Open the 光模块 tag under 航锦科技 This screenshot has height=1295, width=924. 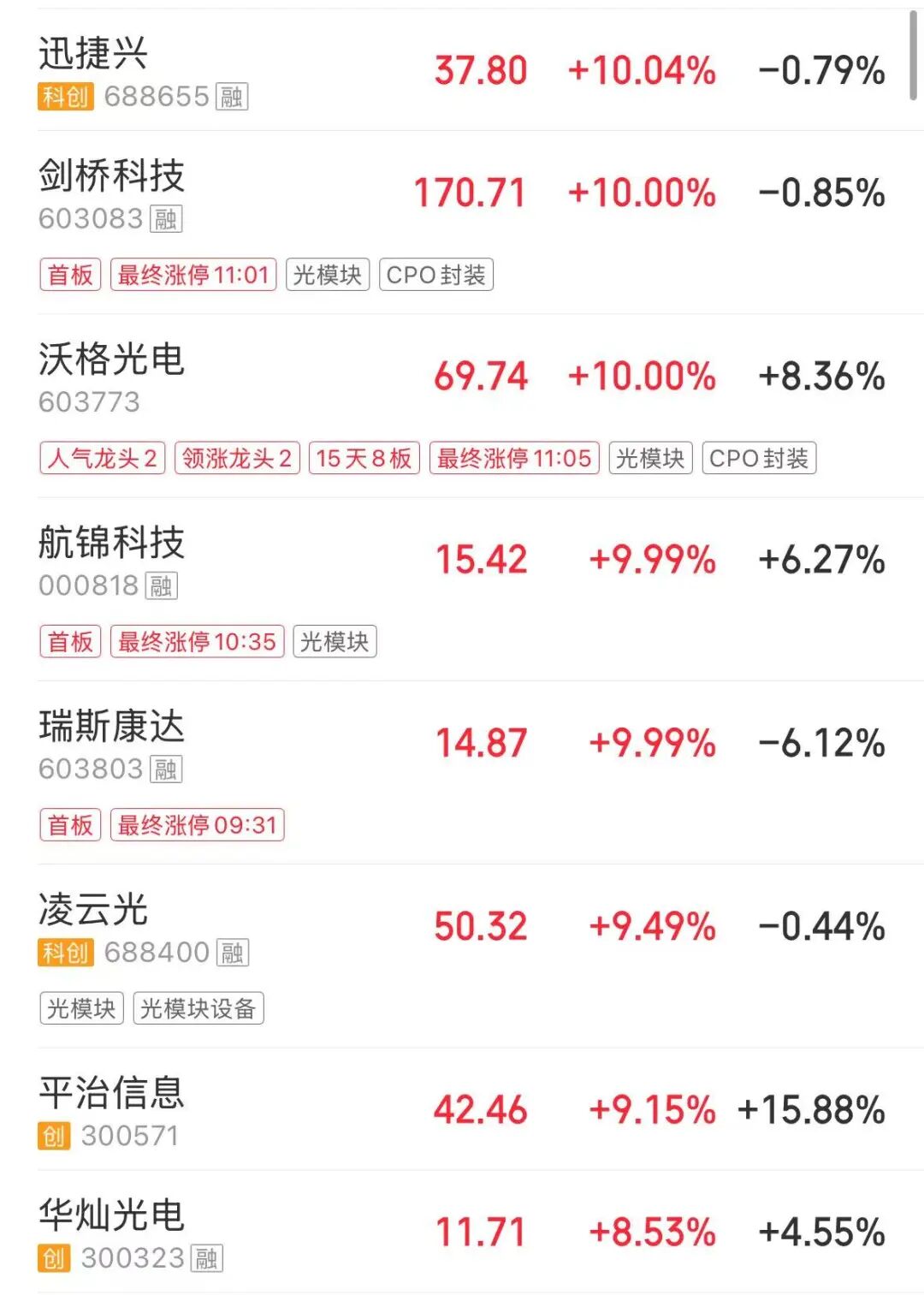pos(335,642)
